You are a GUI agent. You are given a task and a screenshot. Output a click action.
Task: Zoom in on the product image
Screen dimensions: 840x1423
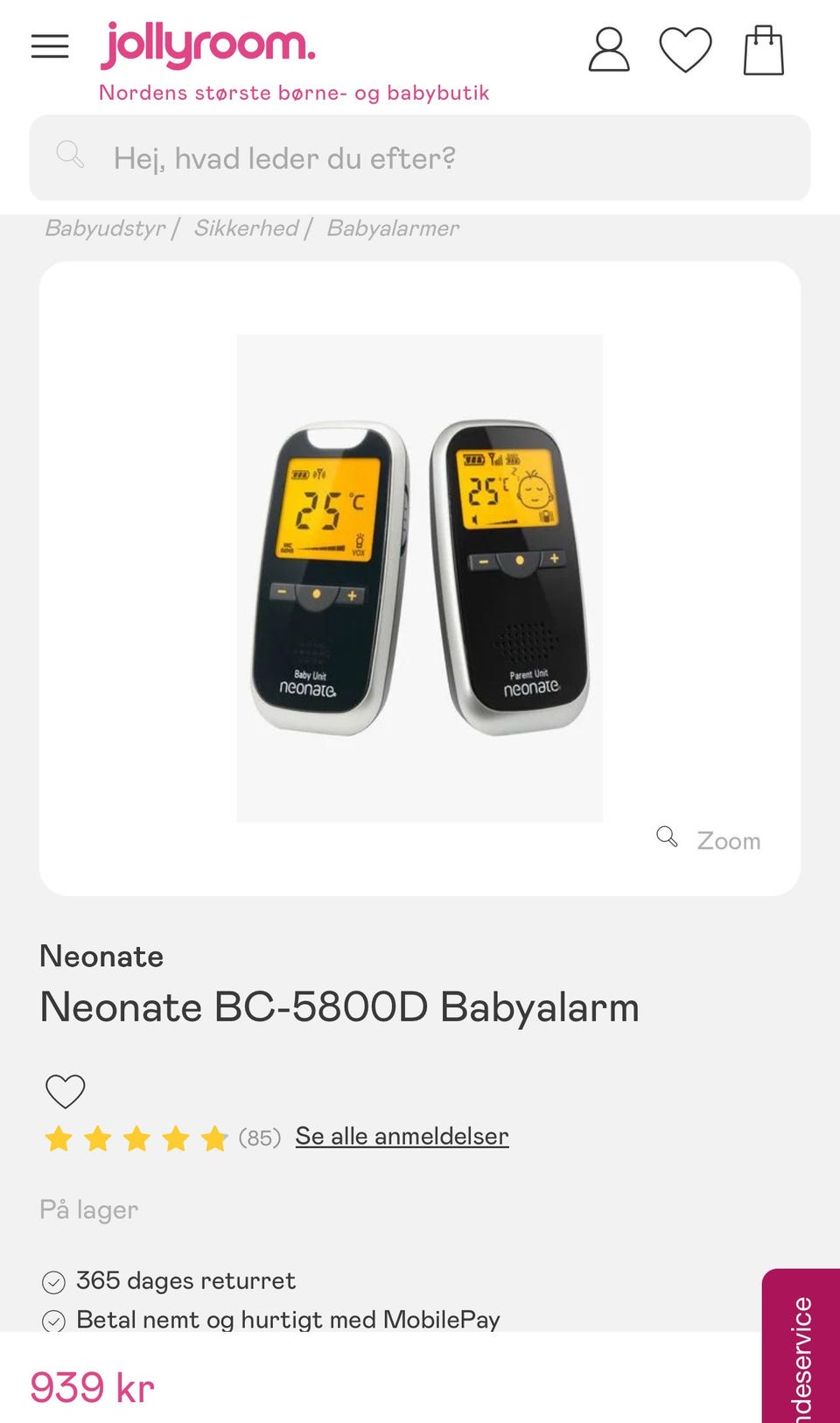click(710, 839)
